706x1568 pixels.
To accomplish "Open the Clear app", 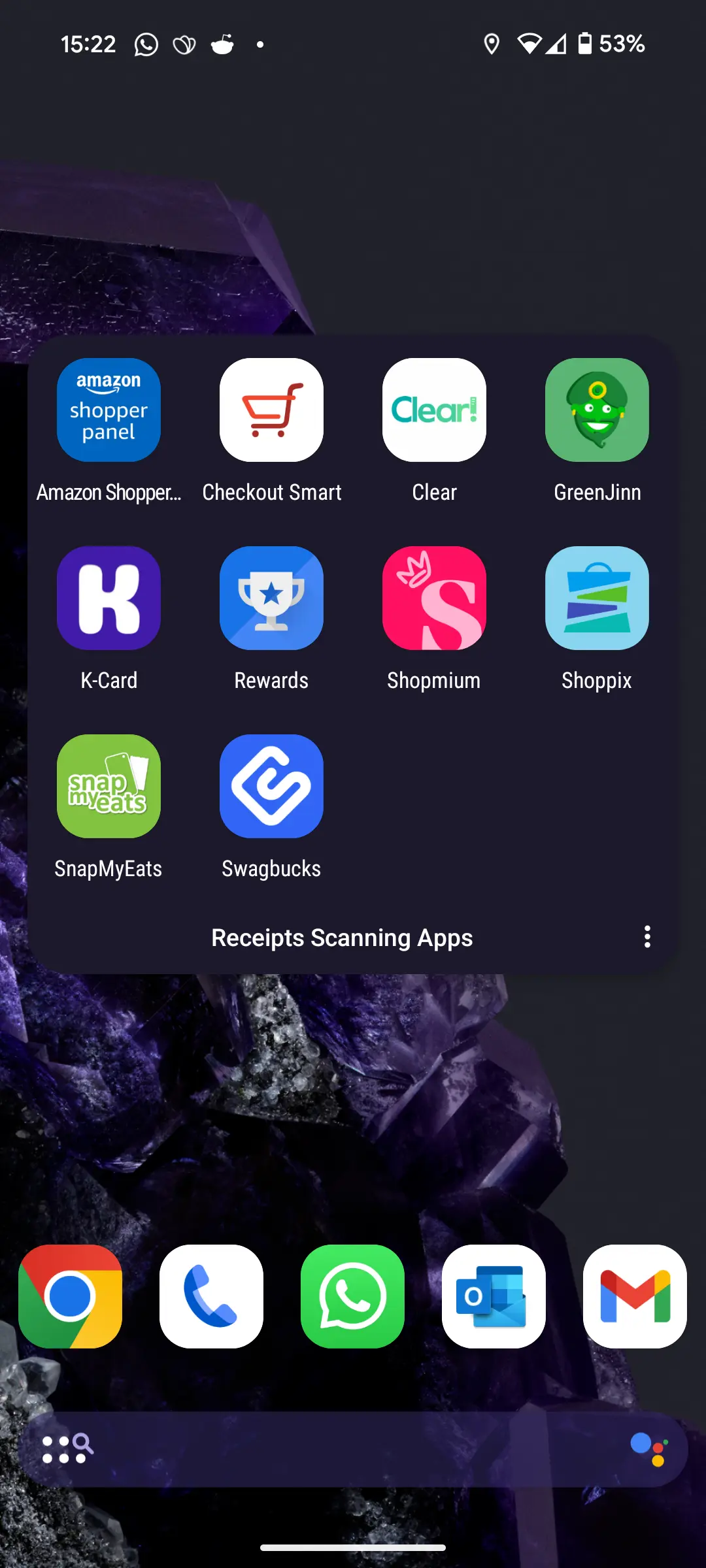I will pos(434,410).
